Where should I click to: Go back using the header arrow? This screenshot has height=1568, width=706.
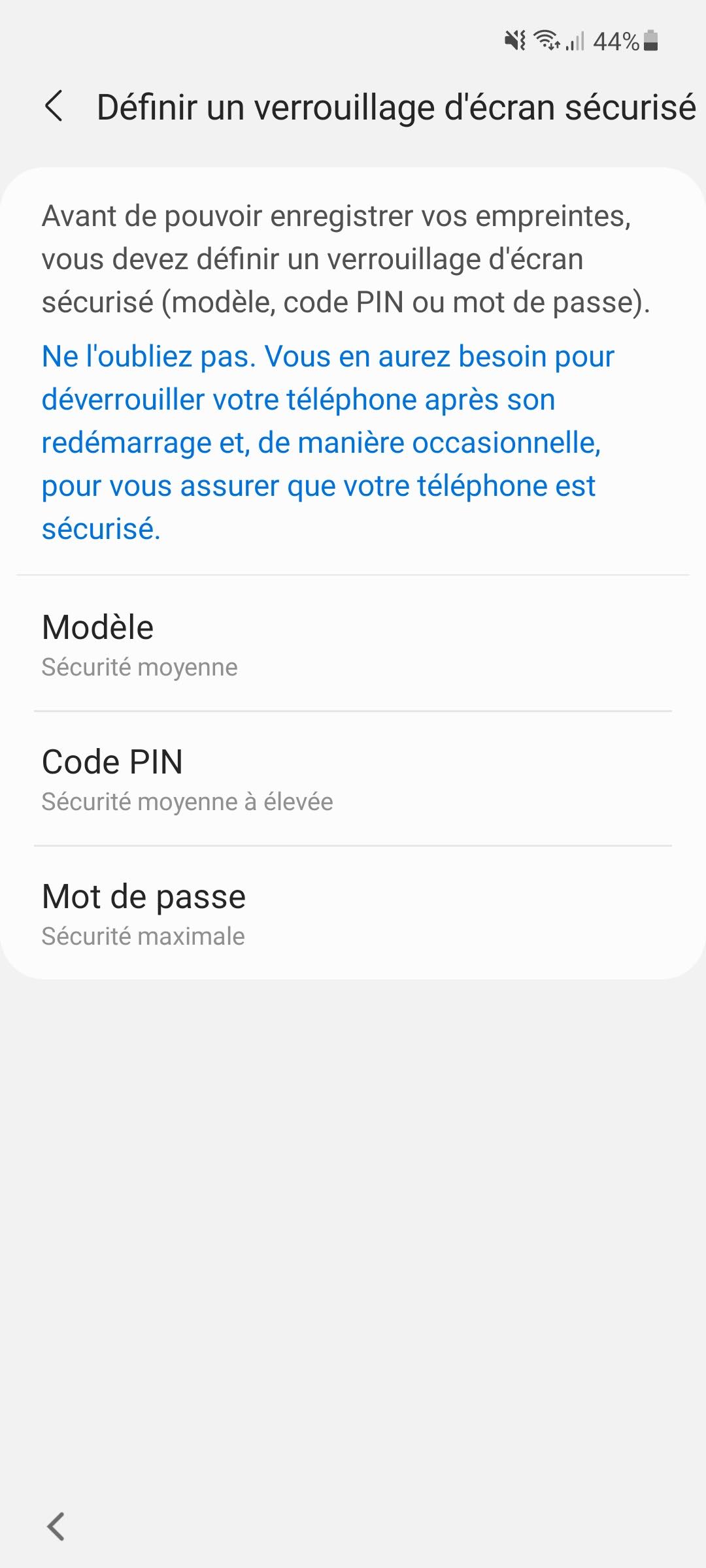point(54,106)
